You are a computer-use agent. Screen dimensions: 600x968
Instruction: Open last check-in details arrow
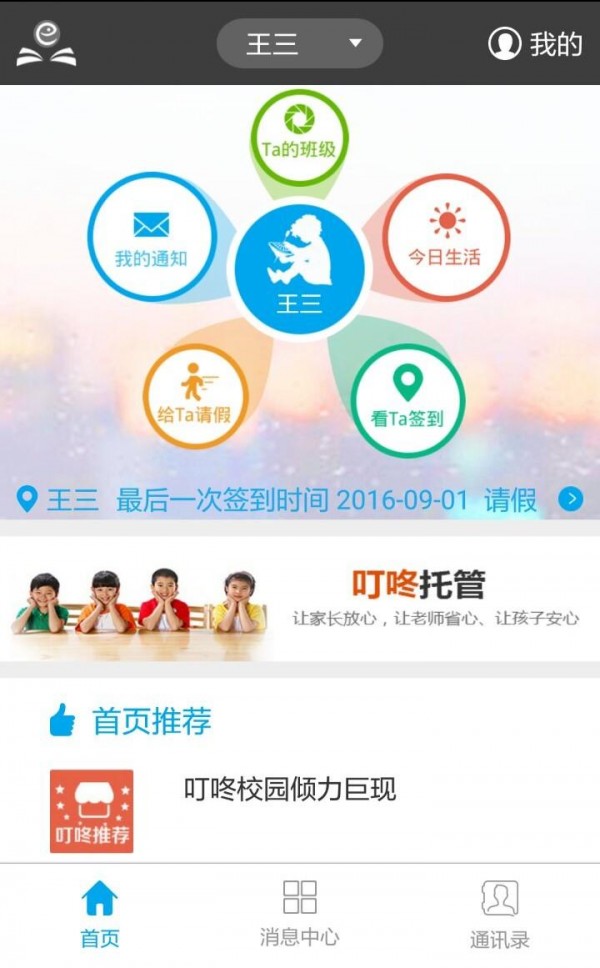tap(571, 499)
